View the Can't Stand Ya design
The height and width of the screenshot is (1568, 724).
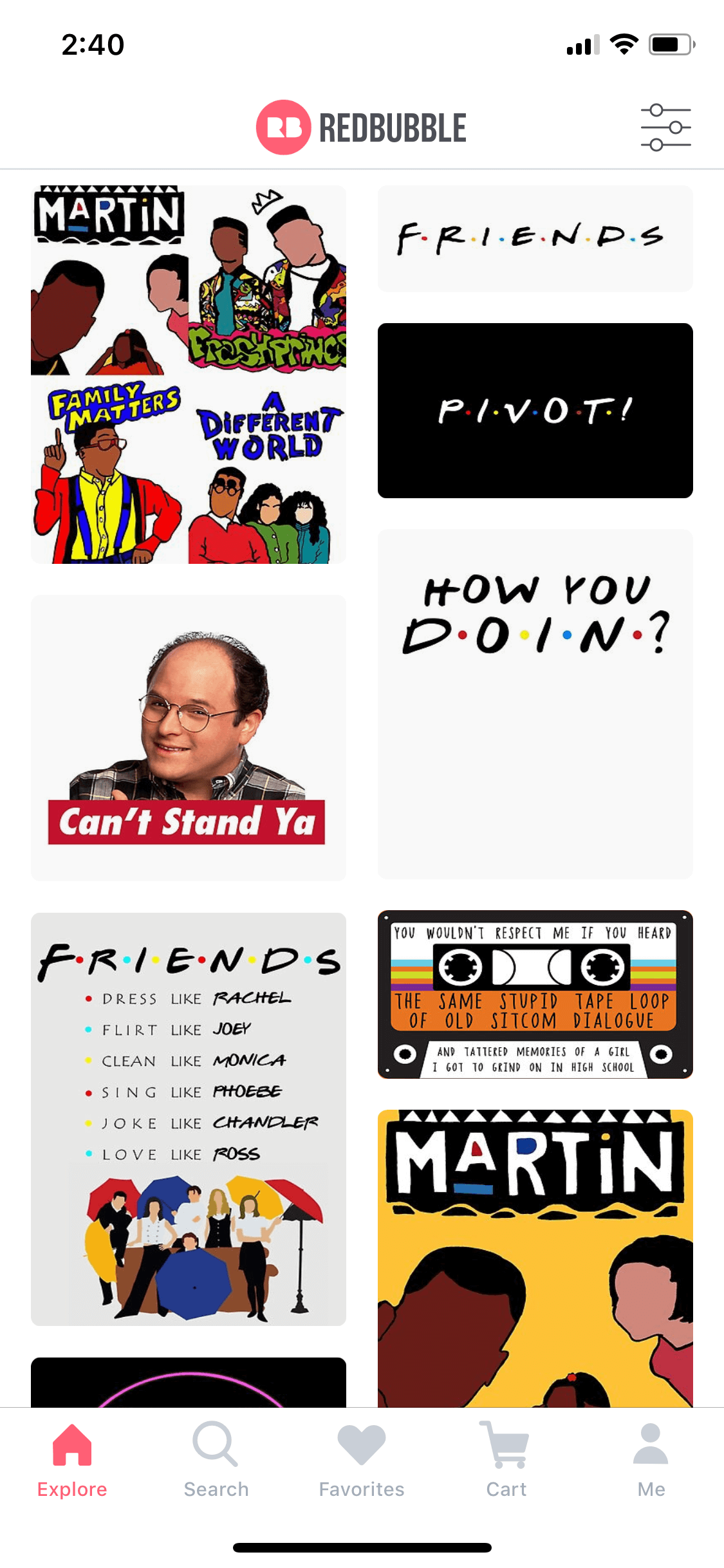[189, 738]
